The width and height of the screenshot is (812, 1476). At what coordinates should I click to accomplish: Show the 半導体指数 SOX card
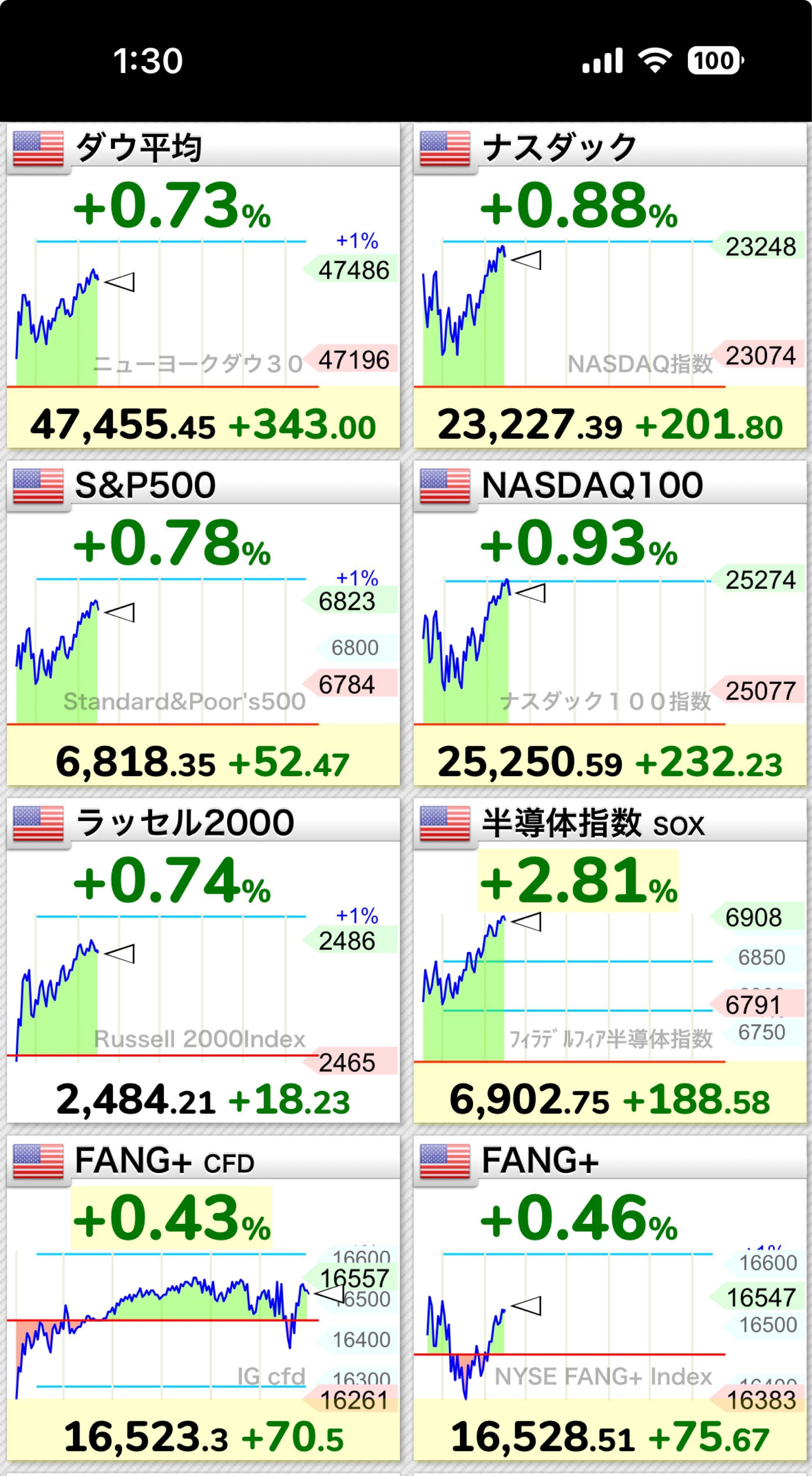609,960
